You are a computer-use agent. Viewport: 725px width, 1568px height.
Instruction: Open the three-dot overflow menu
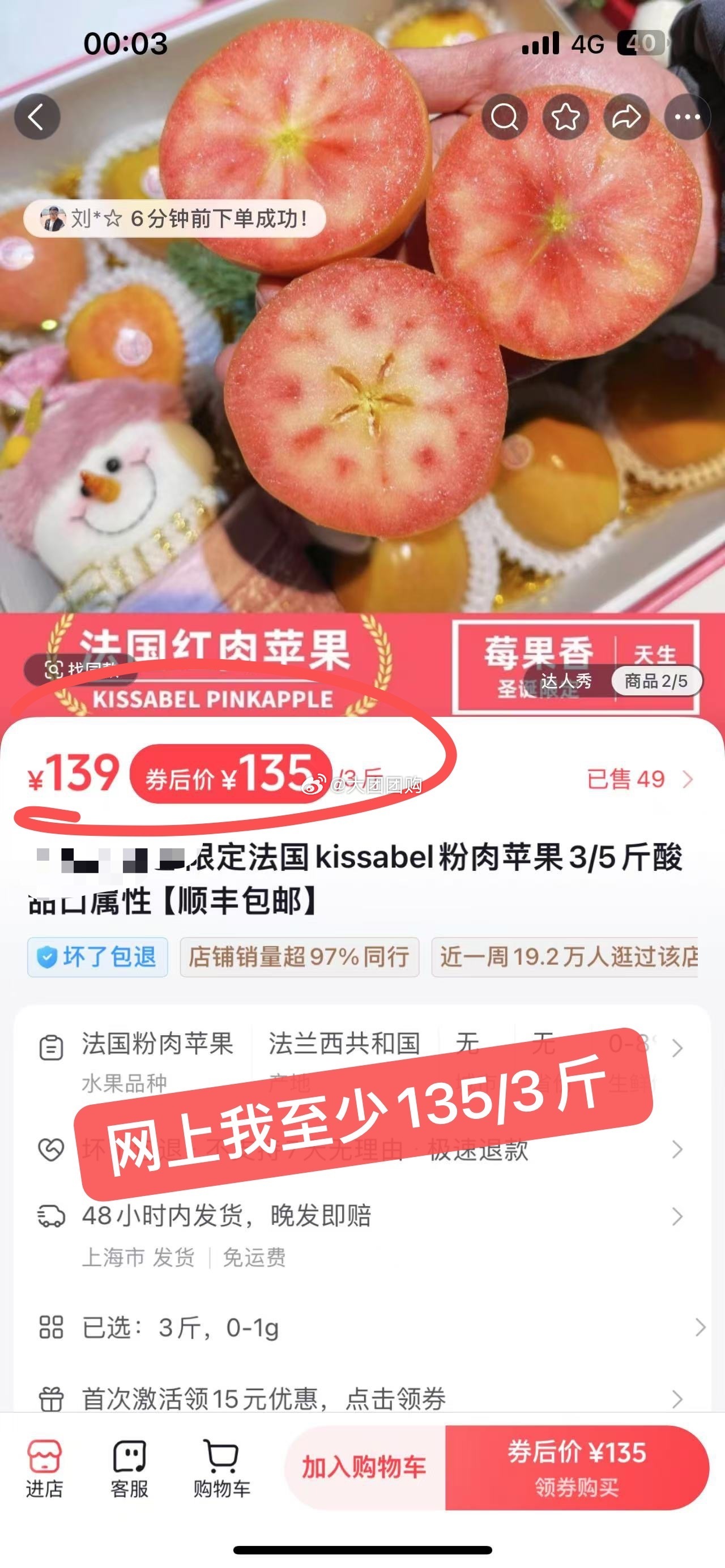pyautogui.click(x=687, y=116)
